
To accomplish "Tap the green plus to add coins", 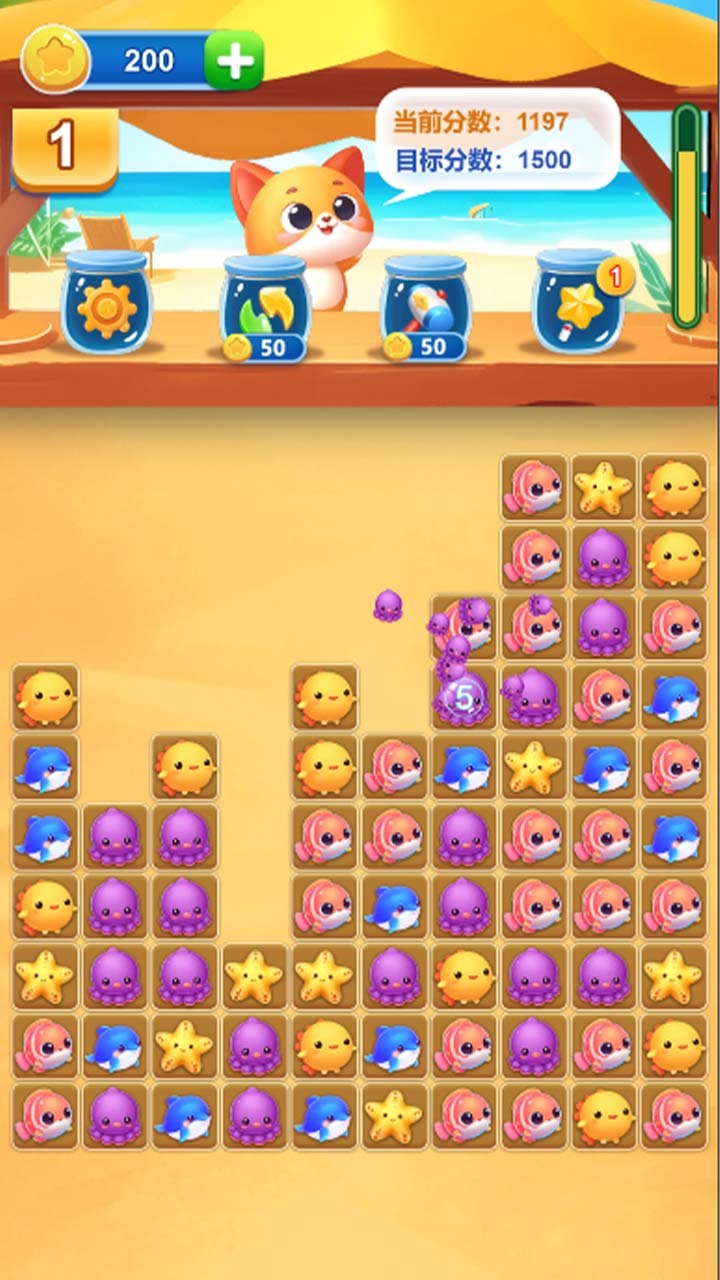I will tap(234, 61).
